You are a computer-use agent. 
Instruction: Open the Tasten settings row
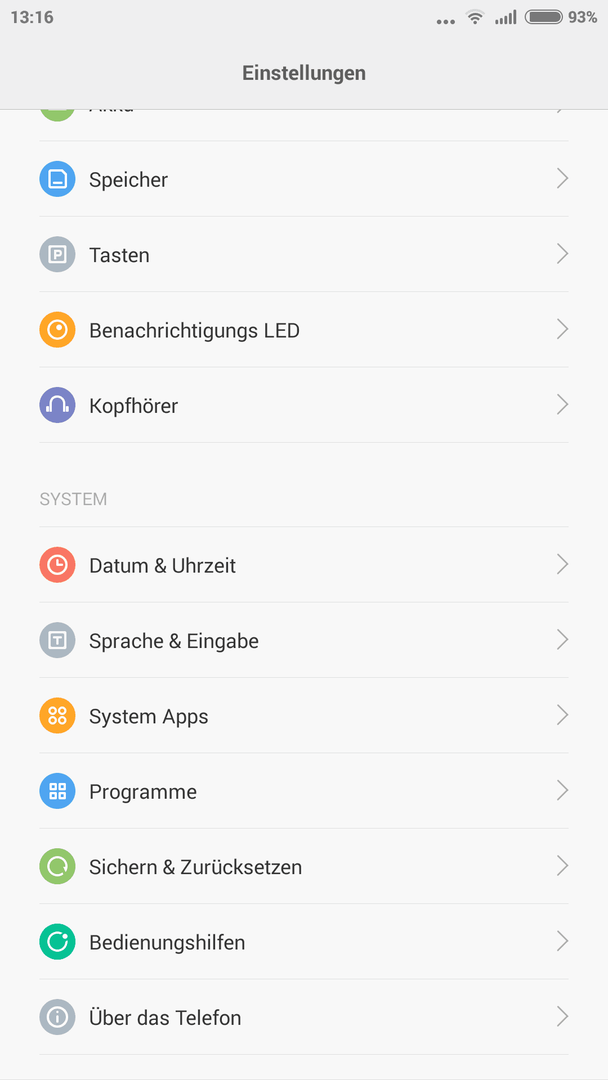[x=304, y=255]
